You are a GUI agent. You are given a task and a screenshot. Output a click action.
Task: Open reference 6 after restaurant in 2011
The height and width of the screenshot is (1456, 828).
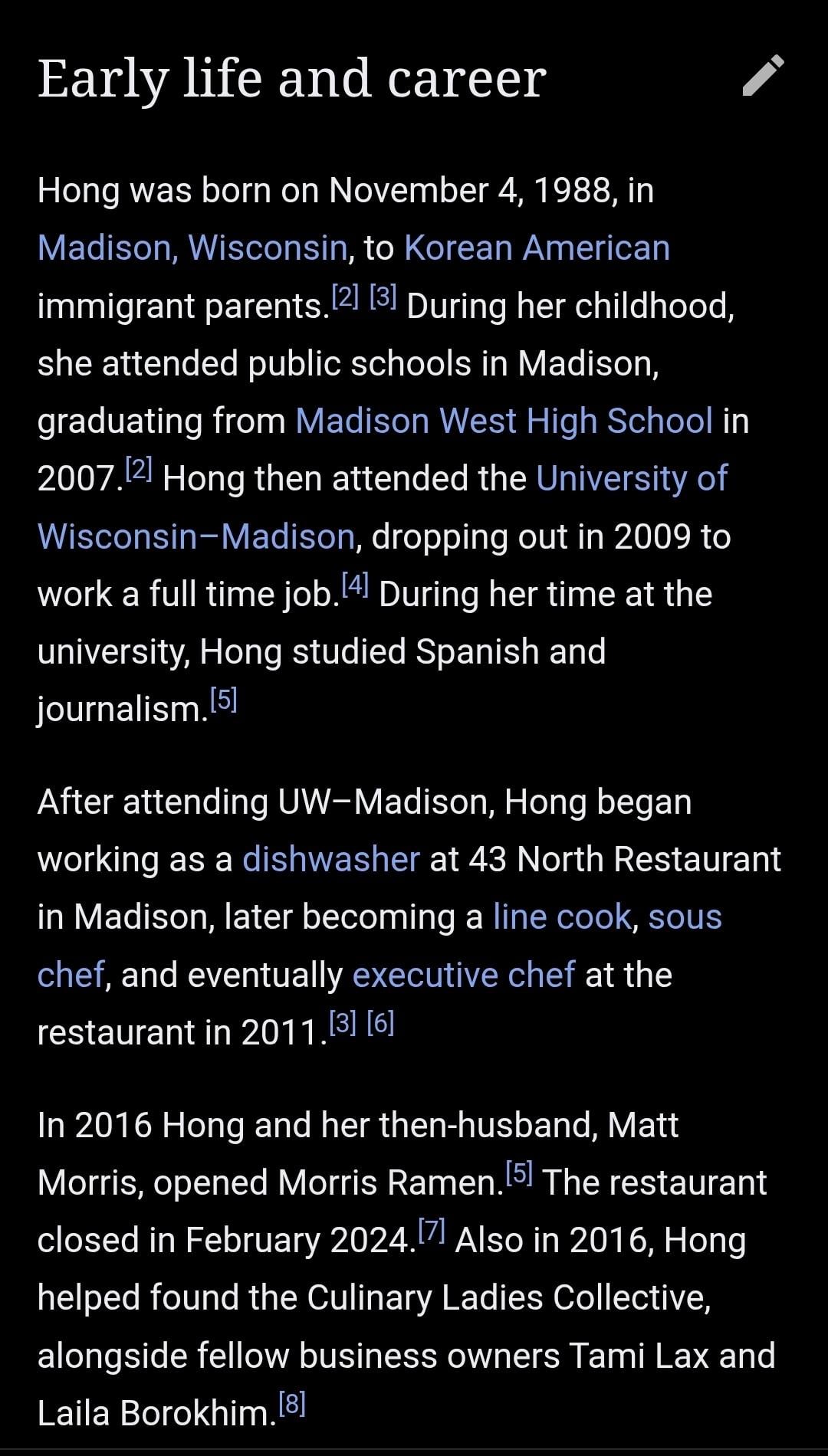pyautogui.click(x=380, y=1023)
